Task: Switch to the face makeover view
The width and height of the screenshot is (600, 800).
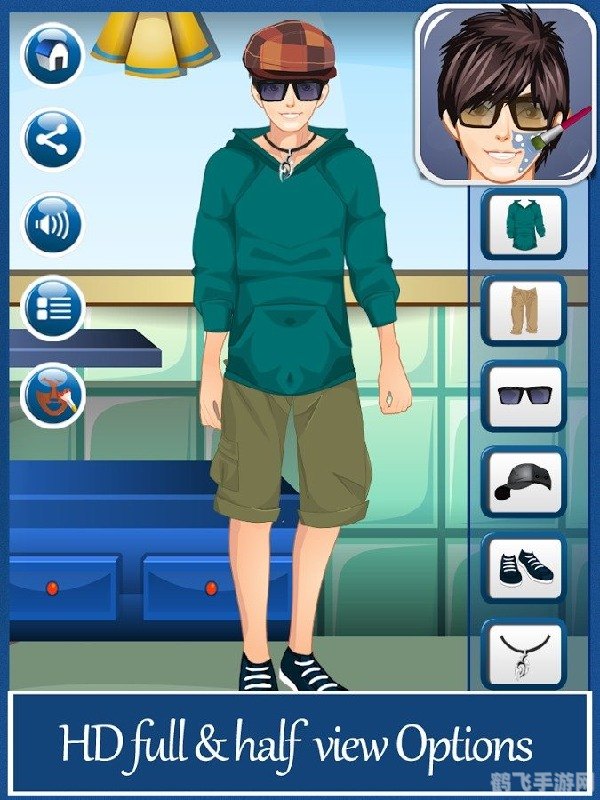Action: (506, 94)
